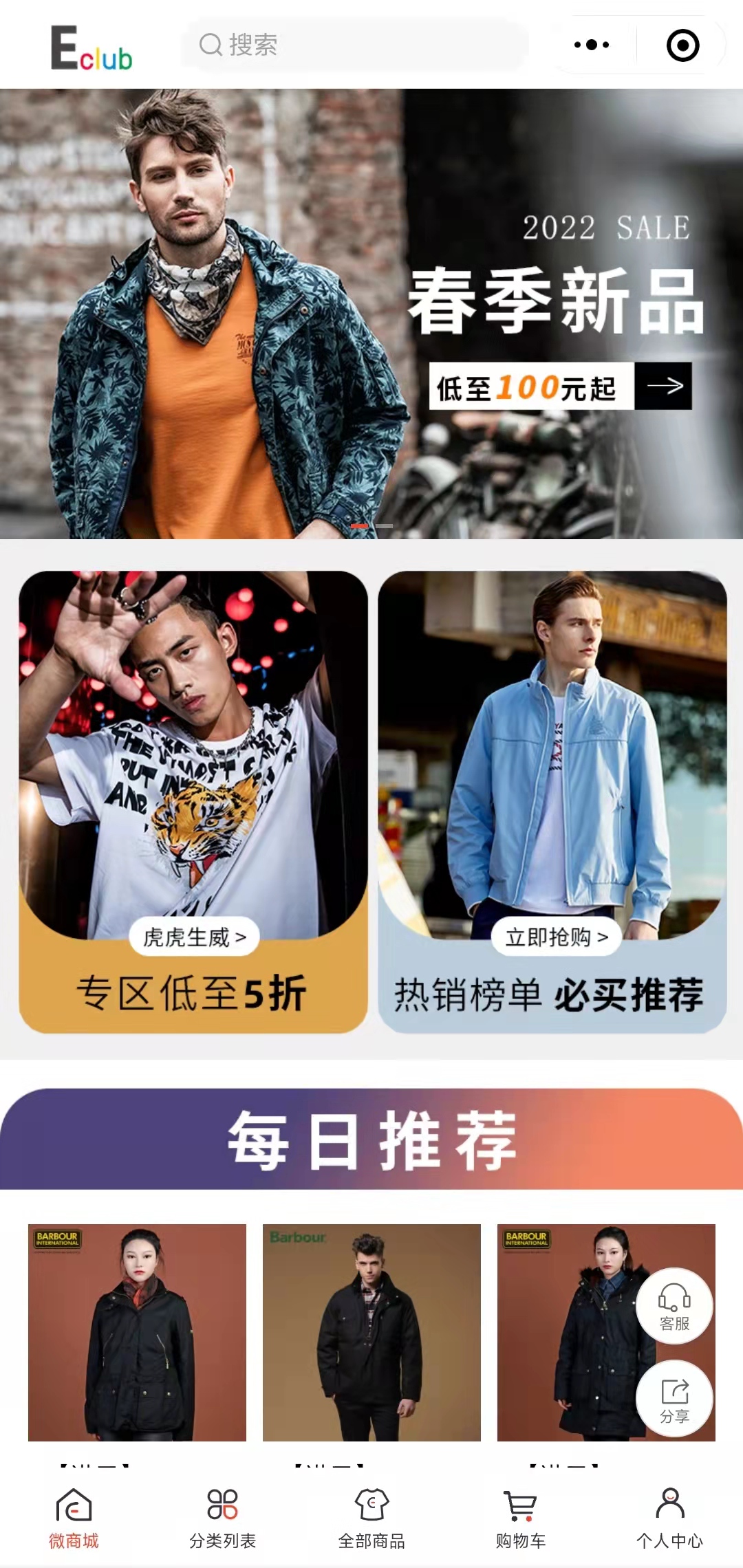Viewport: 743px width, 1568px height.
Task: View the first Barbour International women's jacket
Action: point(137,1332)
